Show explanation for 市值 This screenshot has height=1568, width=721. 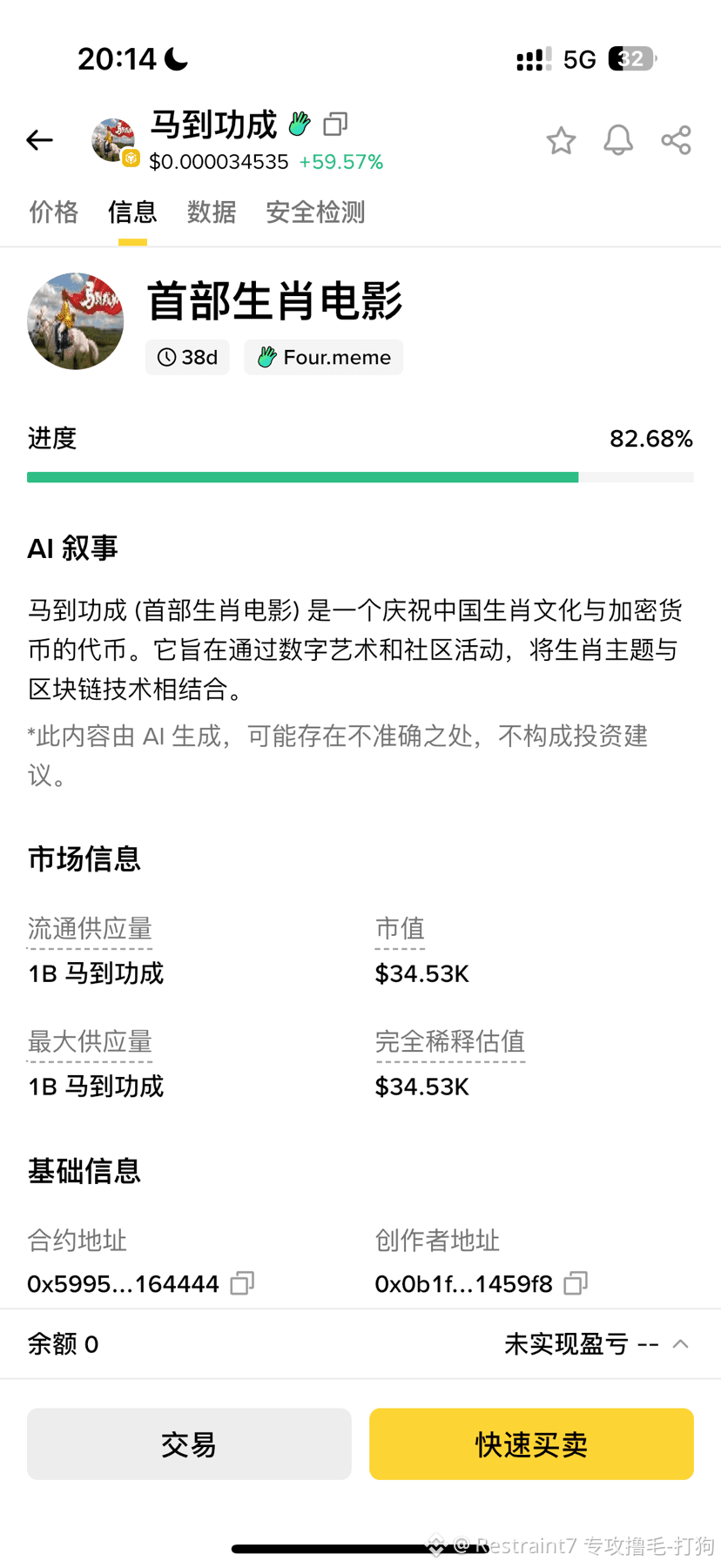400,929
